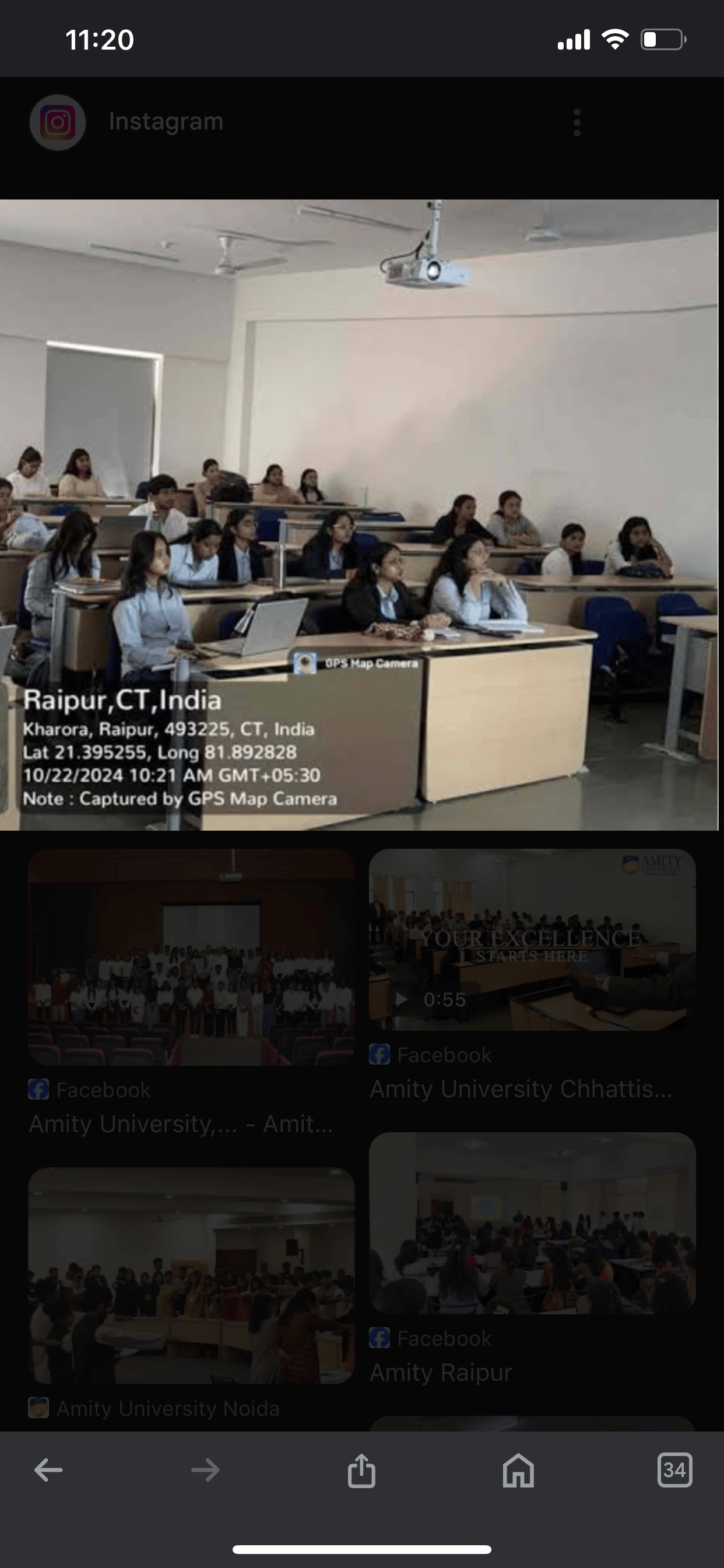
Task: Open the enlarged classroom photo
Action: point(359,514)
